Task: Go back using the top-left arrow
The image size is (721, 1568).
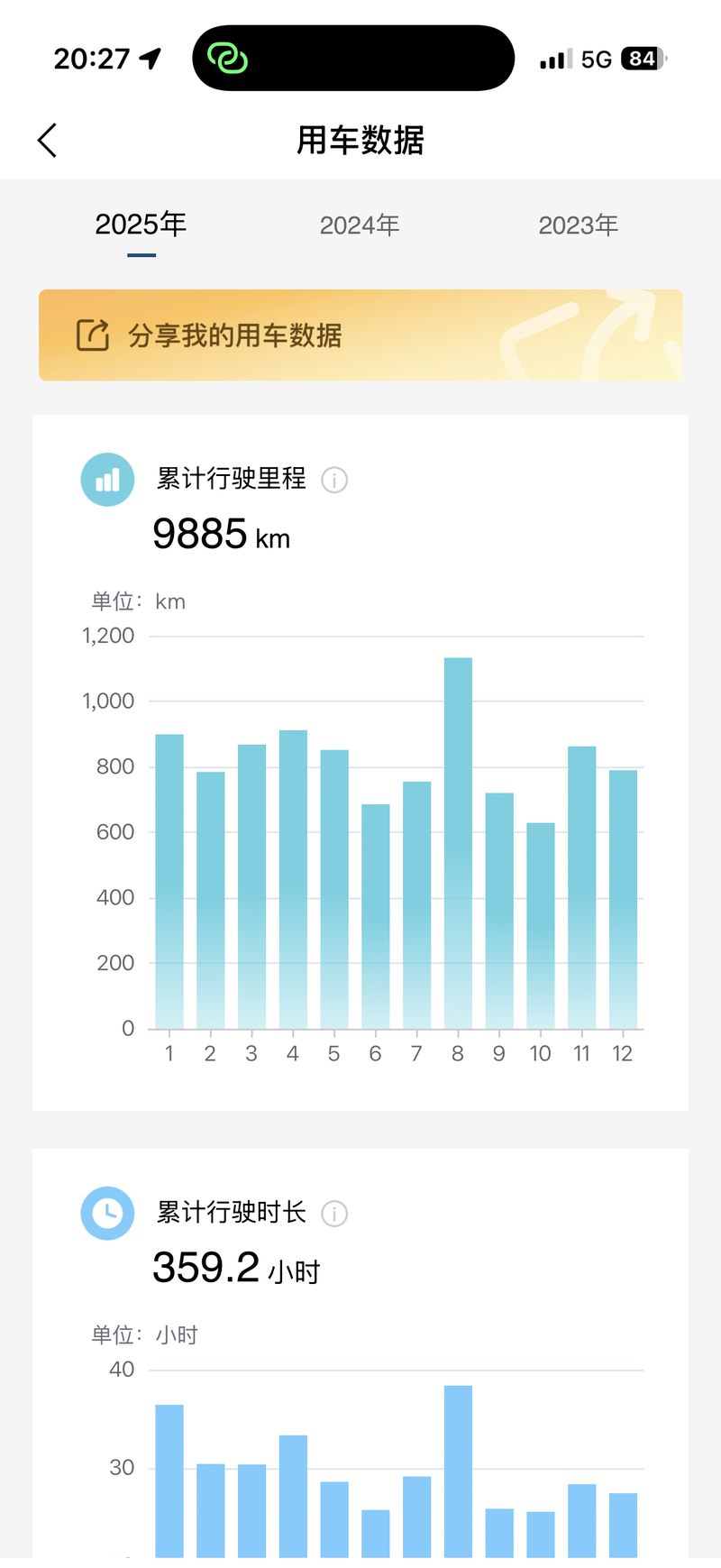Action: 48,141
